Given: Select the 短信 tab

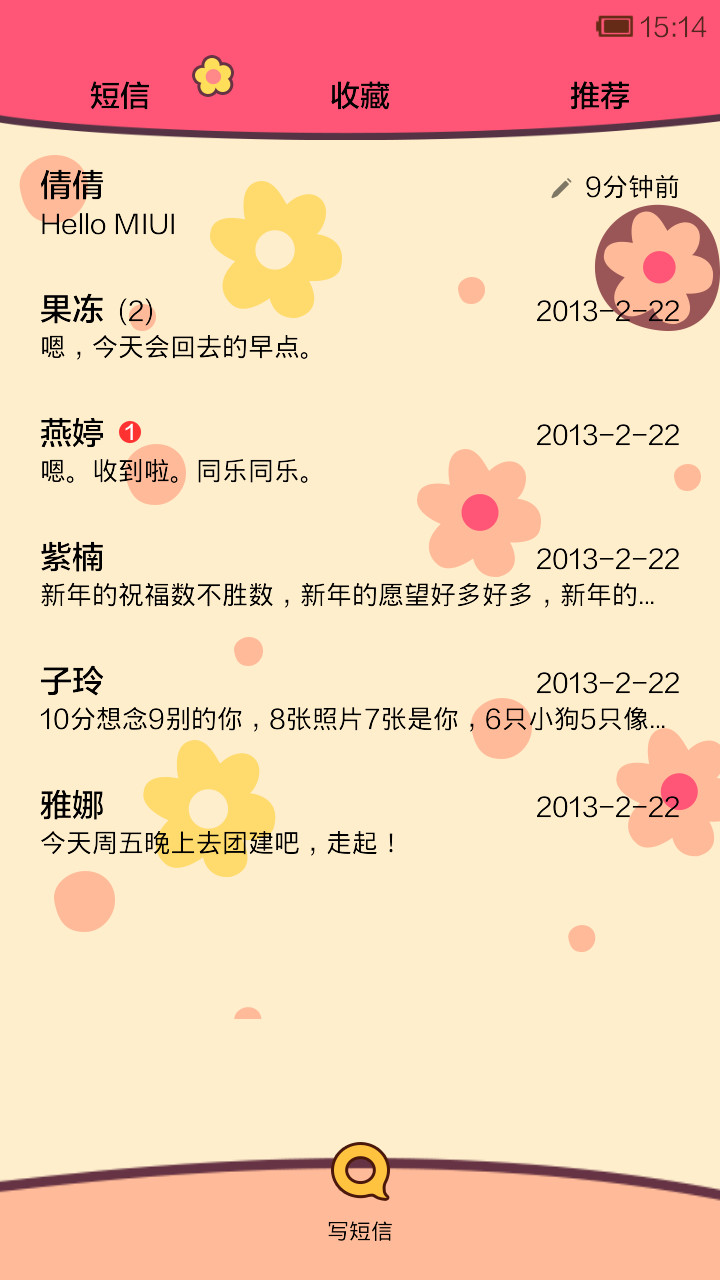Looking at the screenshot, I should point(120,96).
